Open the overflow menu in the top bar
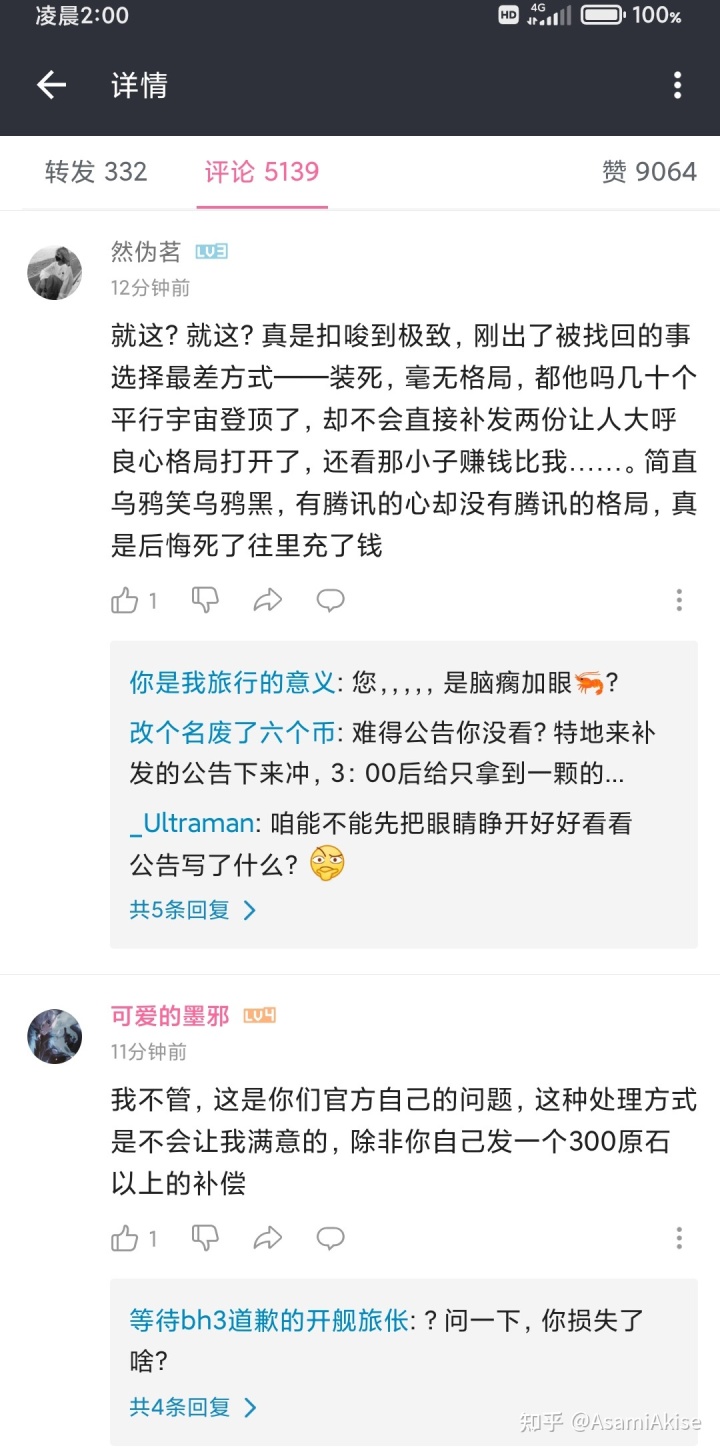The width and height of the screenshot is (720, 1452). (677, 86)
